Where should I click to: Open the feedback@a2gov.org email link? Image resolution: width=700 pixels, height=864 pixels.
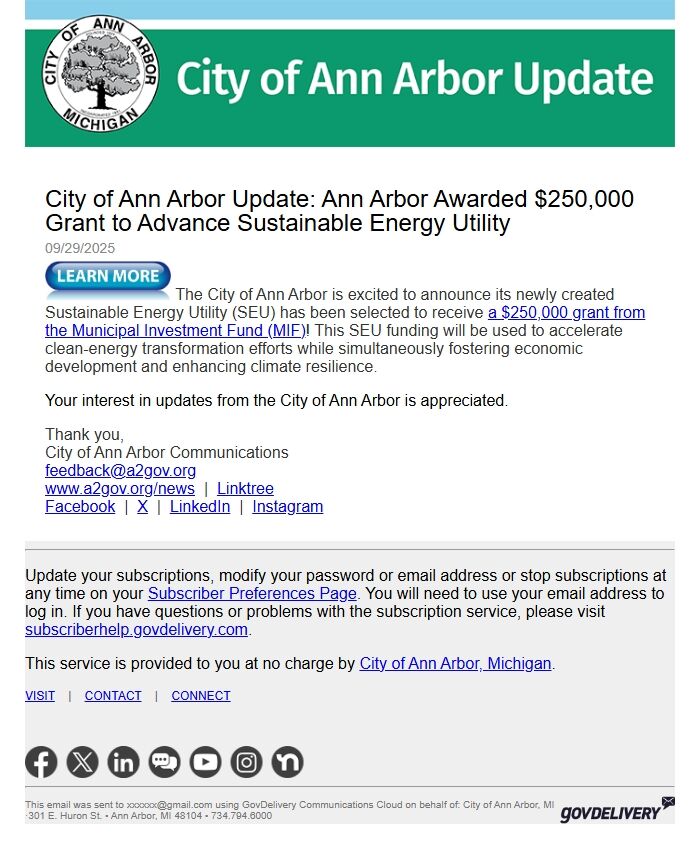click(x=120, y=470)
